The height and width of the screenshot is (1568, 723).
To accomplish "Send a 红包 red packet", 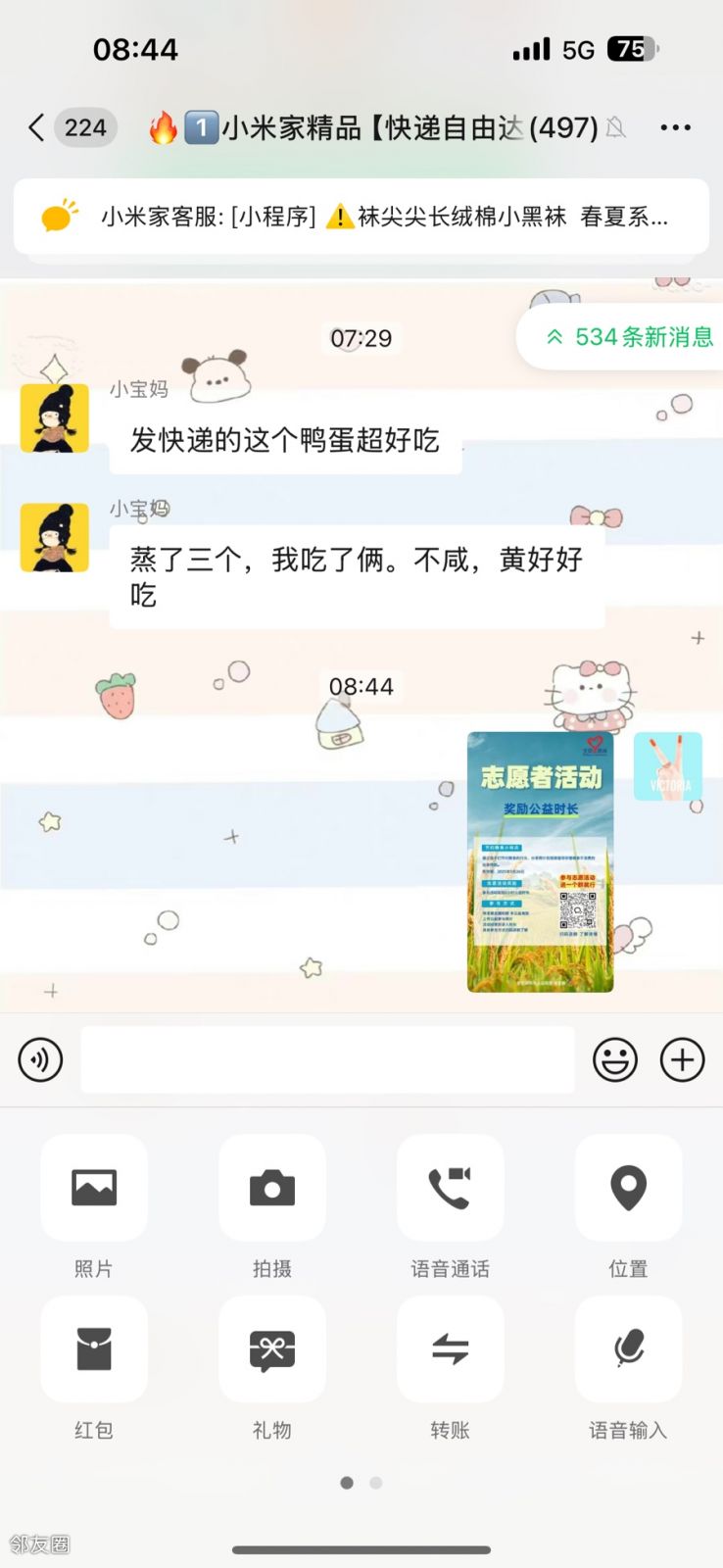I will click(x=94, y=1349).
